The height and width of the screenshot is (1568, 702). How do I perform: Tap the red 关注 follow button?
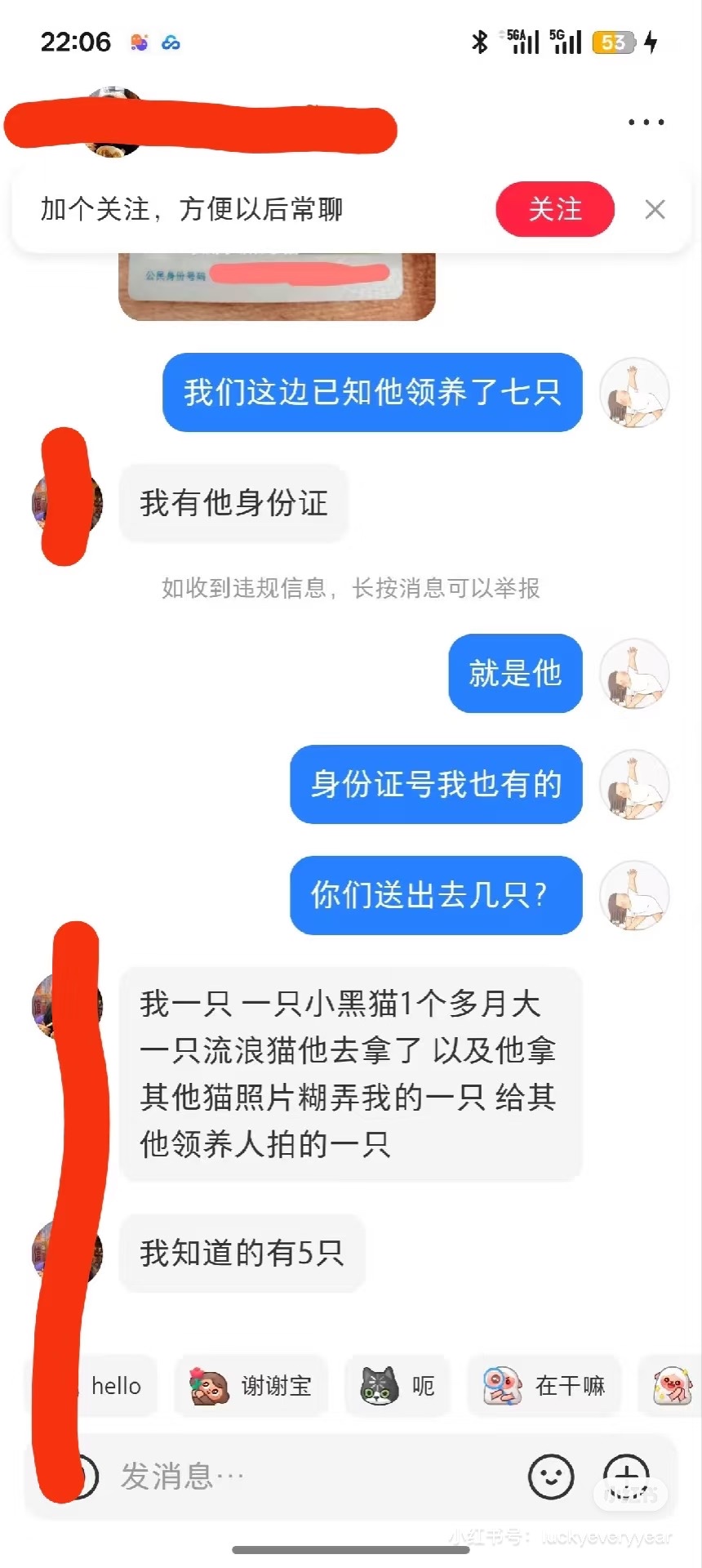(555, 209)
